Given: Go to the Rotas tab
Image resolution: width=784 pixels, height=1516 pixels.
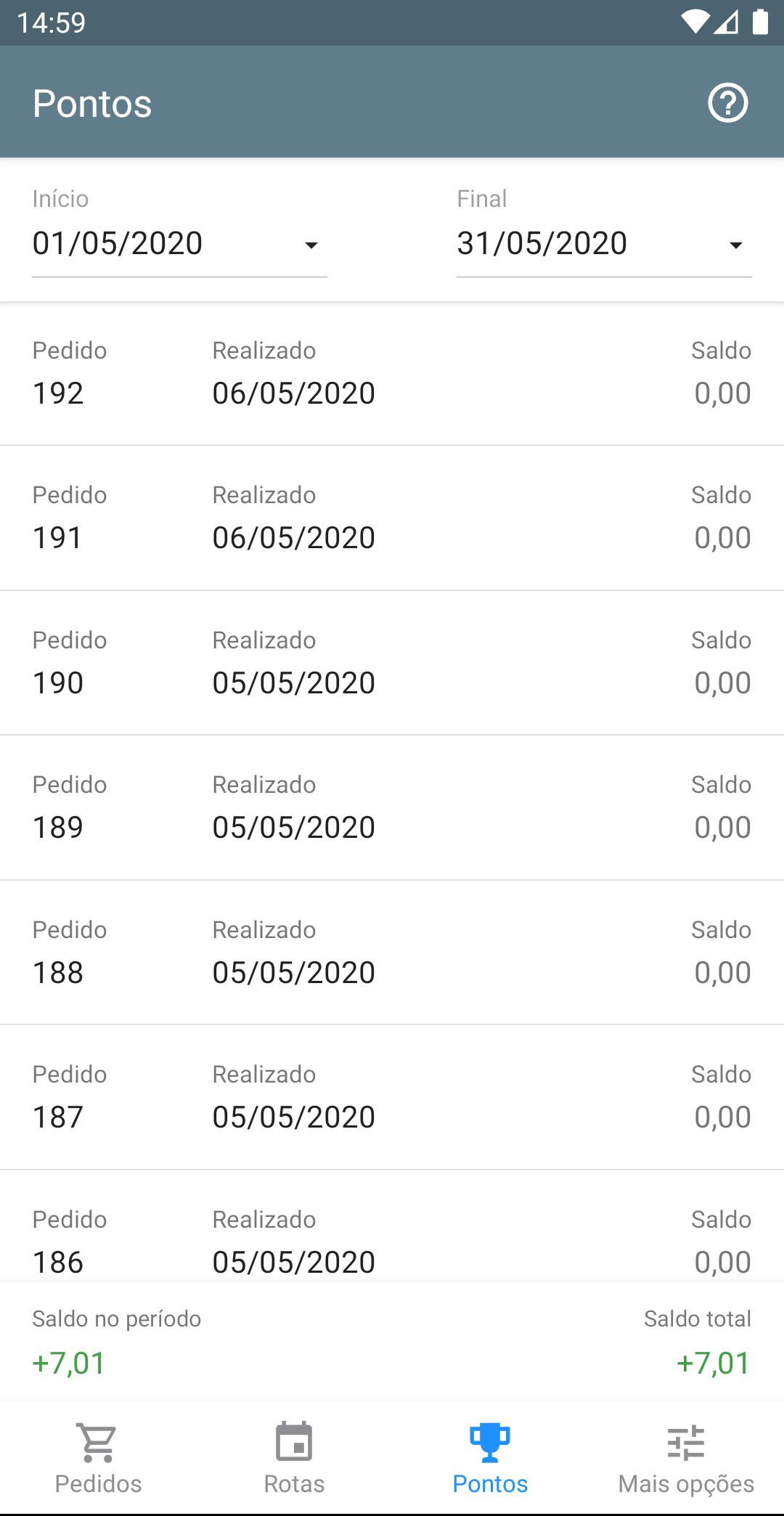Looking at the screenshot, I should coord(294,1458).
